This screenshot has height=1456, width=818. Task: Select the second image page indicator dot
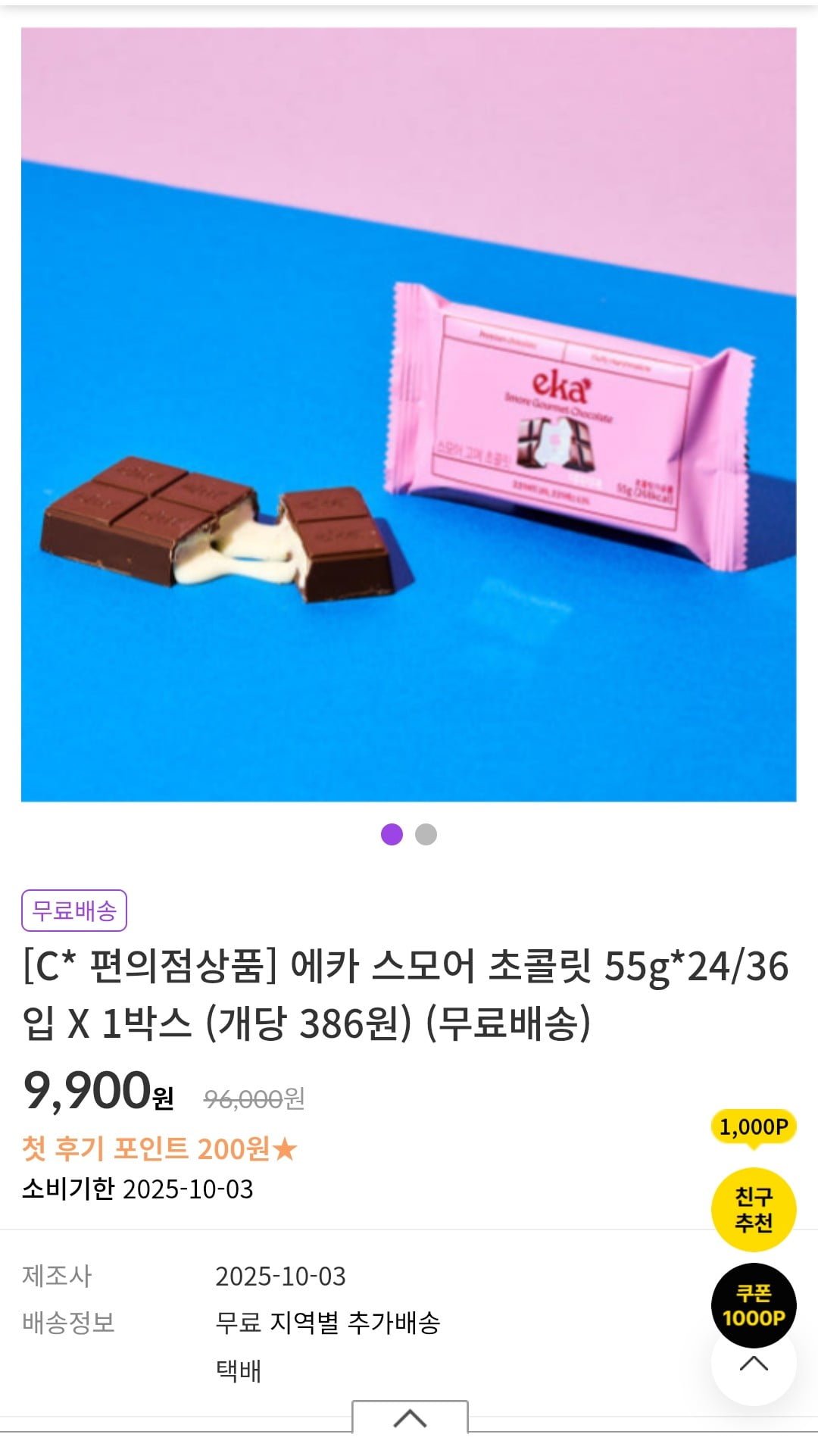pos(426,835)
